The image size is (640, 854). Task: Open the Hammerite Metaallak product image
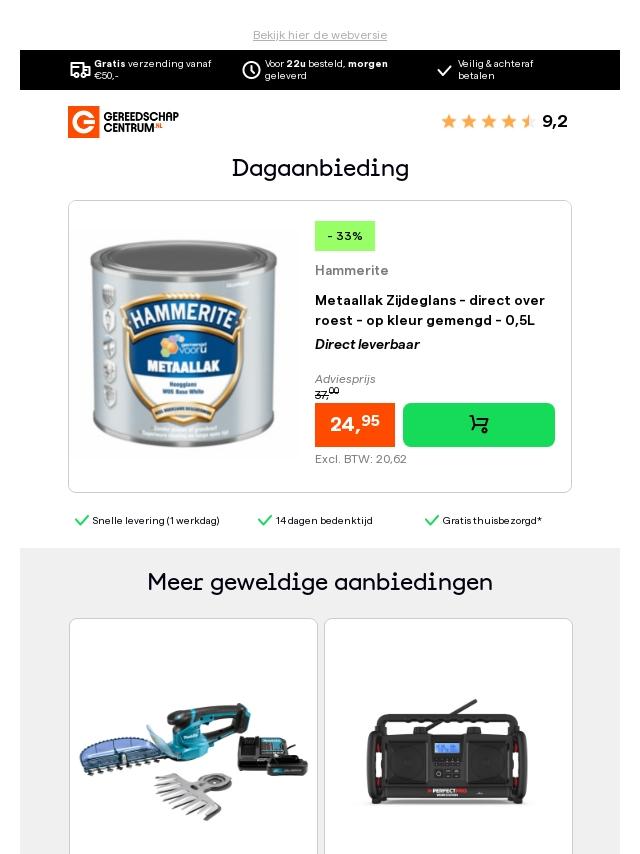(x=183, y=345)
